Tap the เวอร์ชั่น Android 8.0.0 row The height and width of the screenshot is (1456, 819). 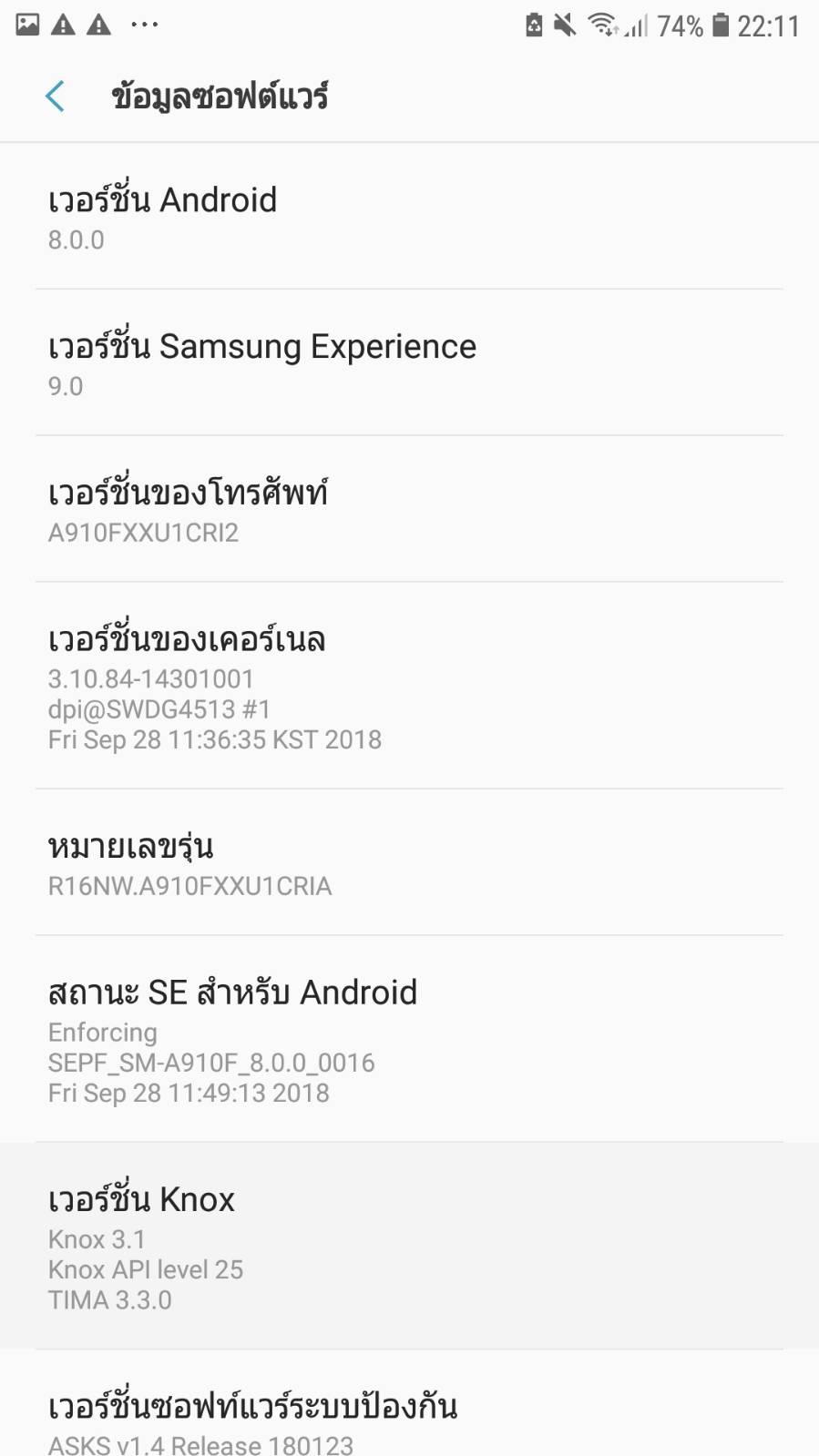[x=409, y=217]
